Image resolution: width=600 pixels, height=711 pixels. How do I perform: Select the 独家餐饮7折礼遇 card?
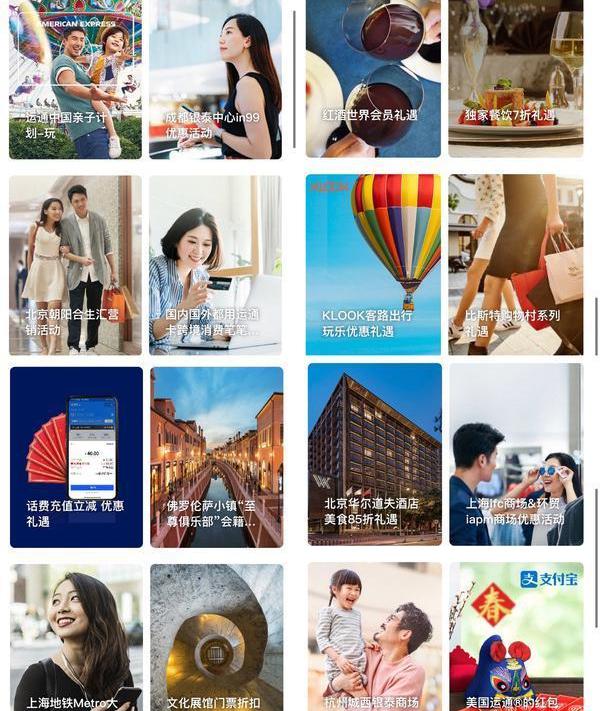[x=515, y=78]
